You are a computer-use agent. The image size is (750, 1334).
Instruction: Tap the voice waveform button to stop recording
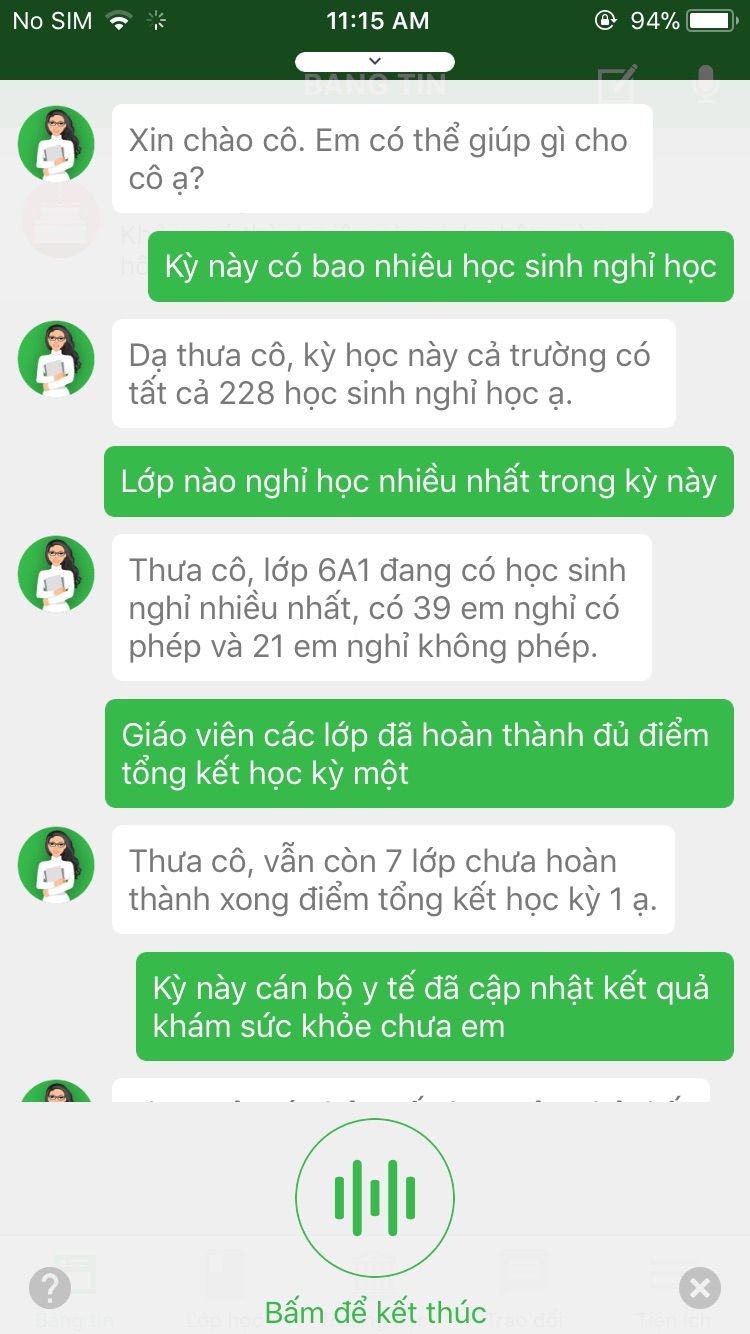pos(375,1197)
